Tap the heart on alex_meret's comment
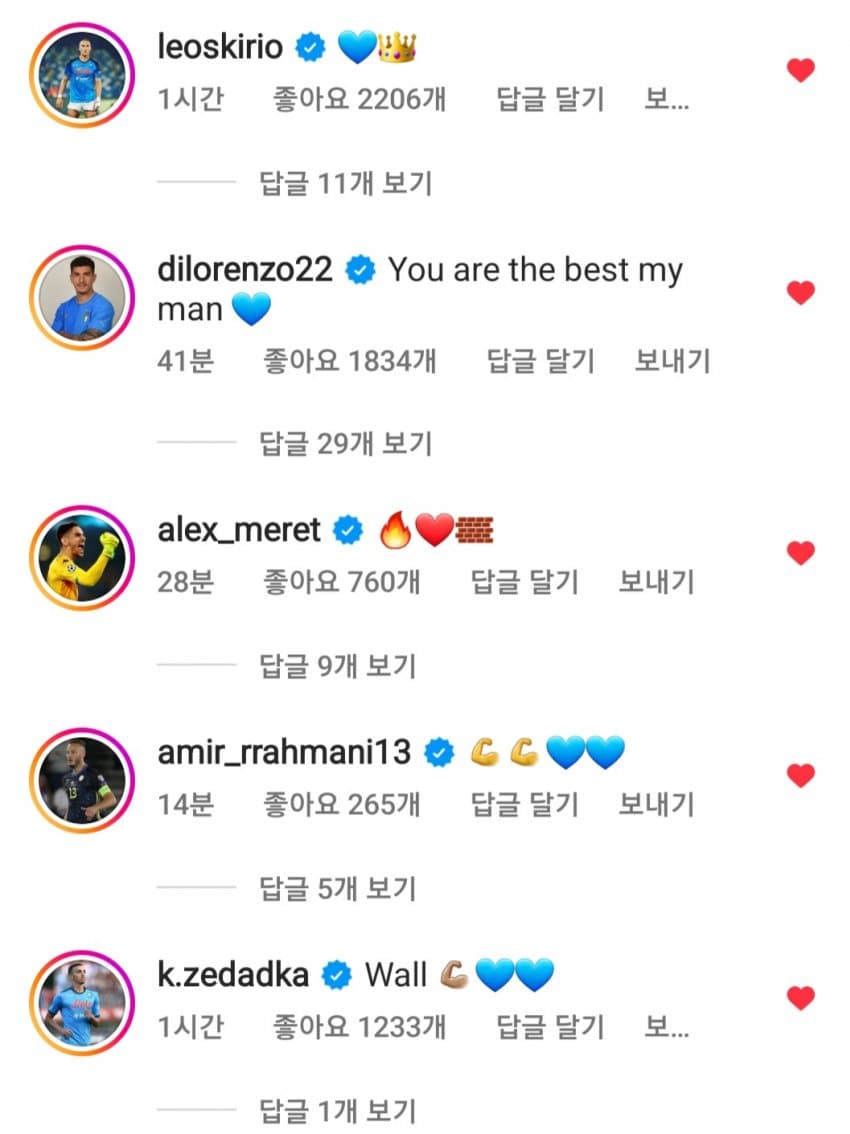This screenshot has width=850, height=1134. tap(800, 552)
